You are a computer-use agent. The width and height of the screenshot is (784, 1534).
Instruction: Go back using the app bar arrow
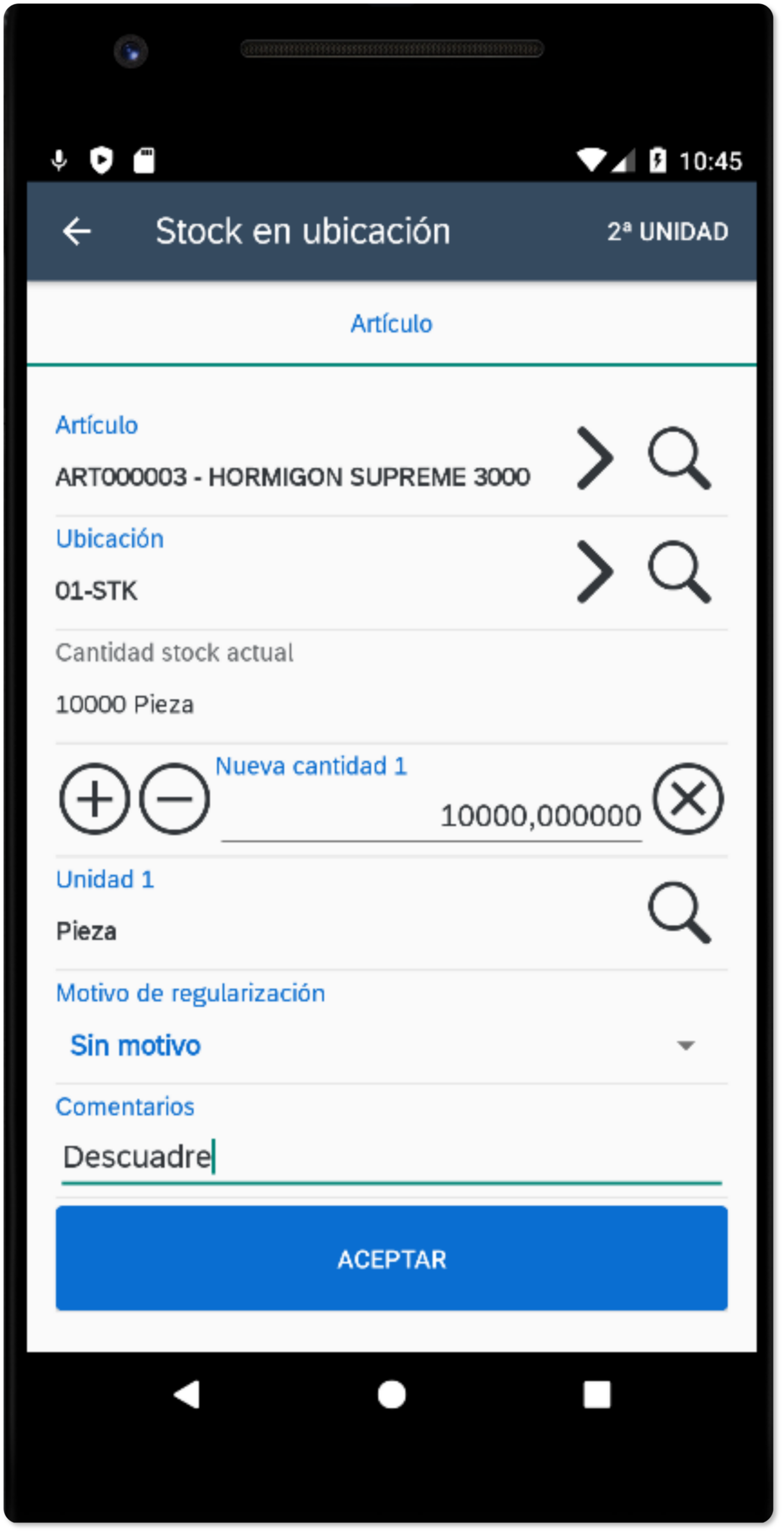(77, 232)
